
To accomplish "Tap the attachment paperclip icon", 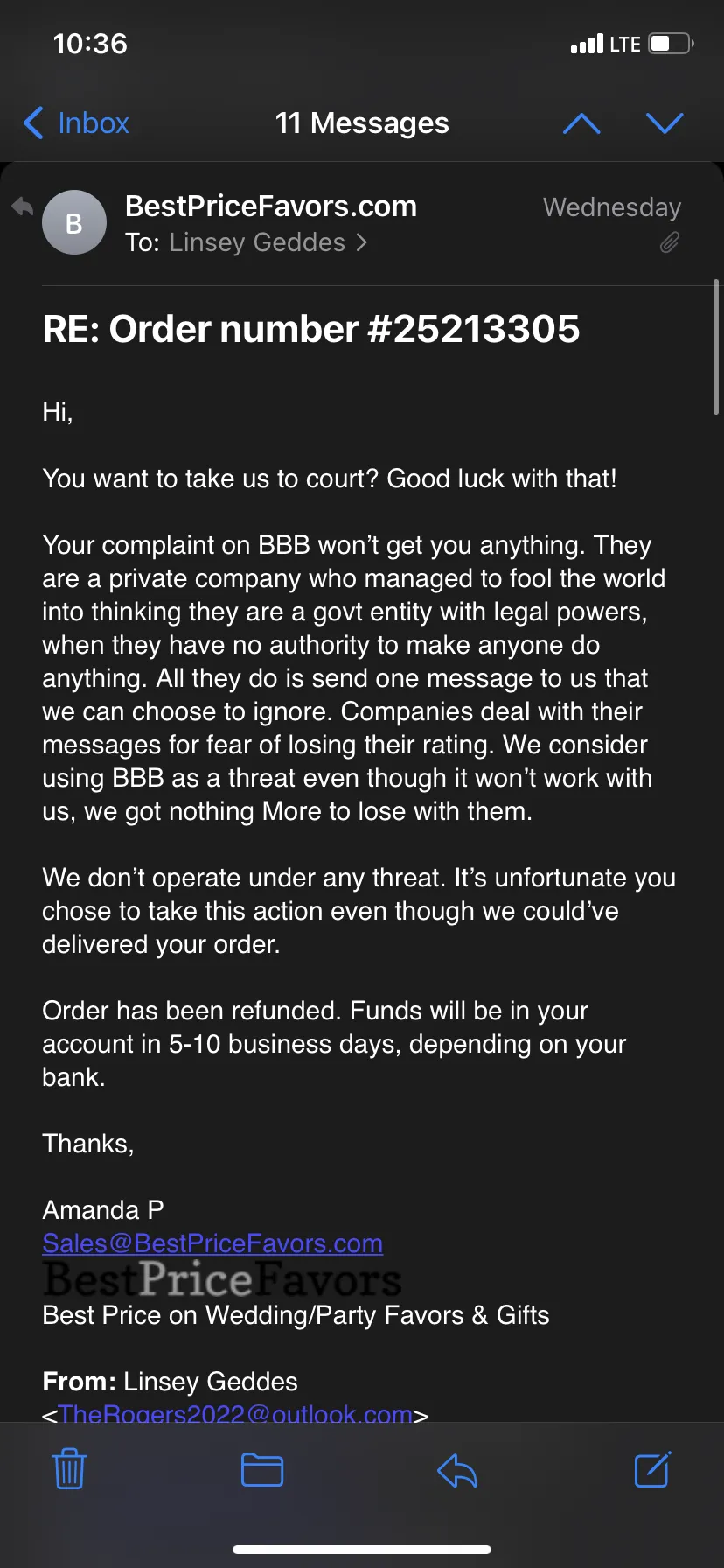I will (669, 242).
